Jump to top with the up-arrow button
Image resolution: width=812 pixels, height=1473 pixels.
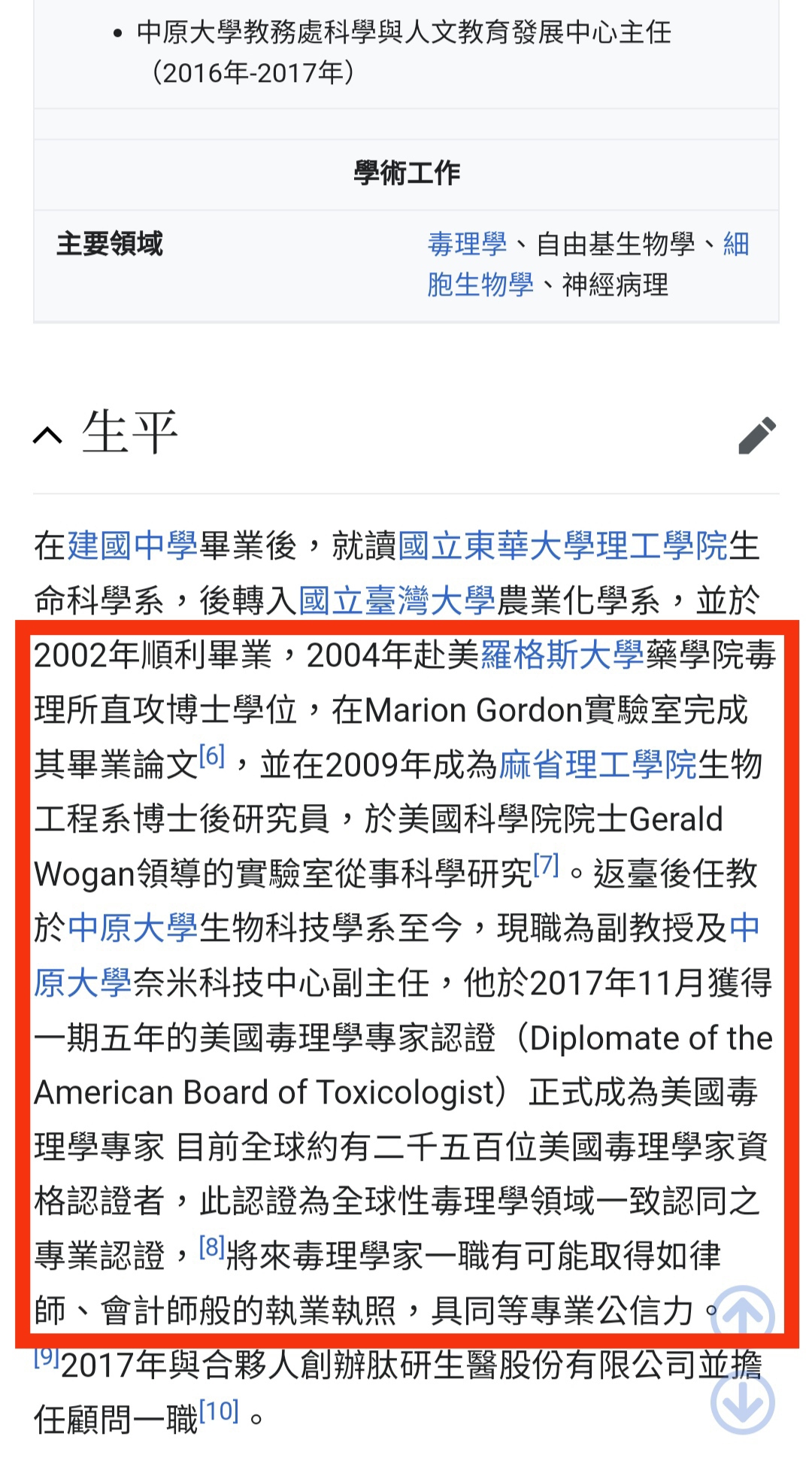742,1317
